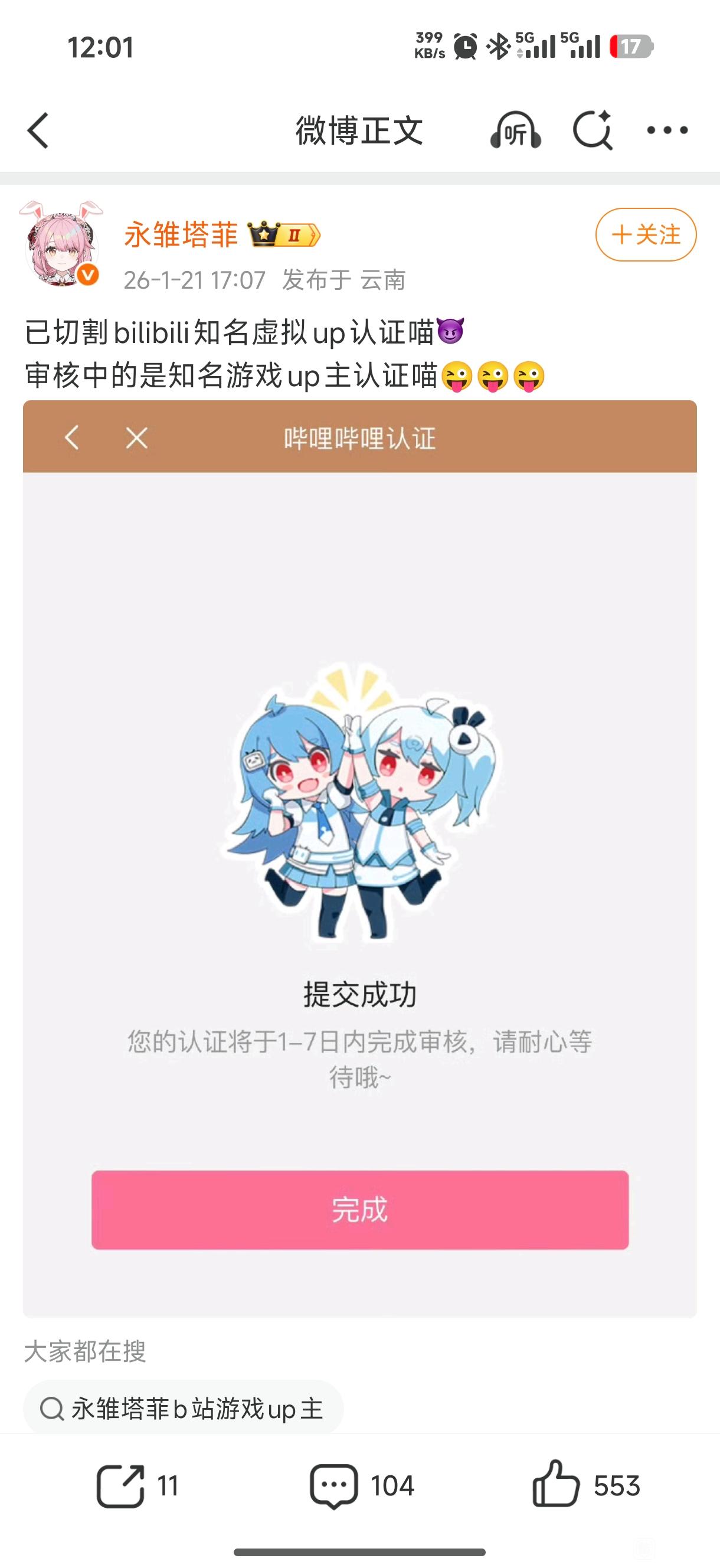Open the comments on this post
Image resolution: width=720 pixels, height=1568 pixels.
coord(362,1486)
